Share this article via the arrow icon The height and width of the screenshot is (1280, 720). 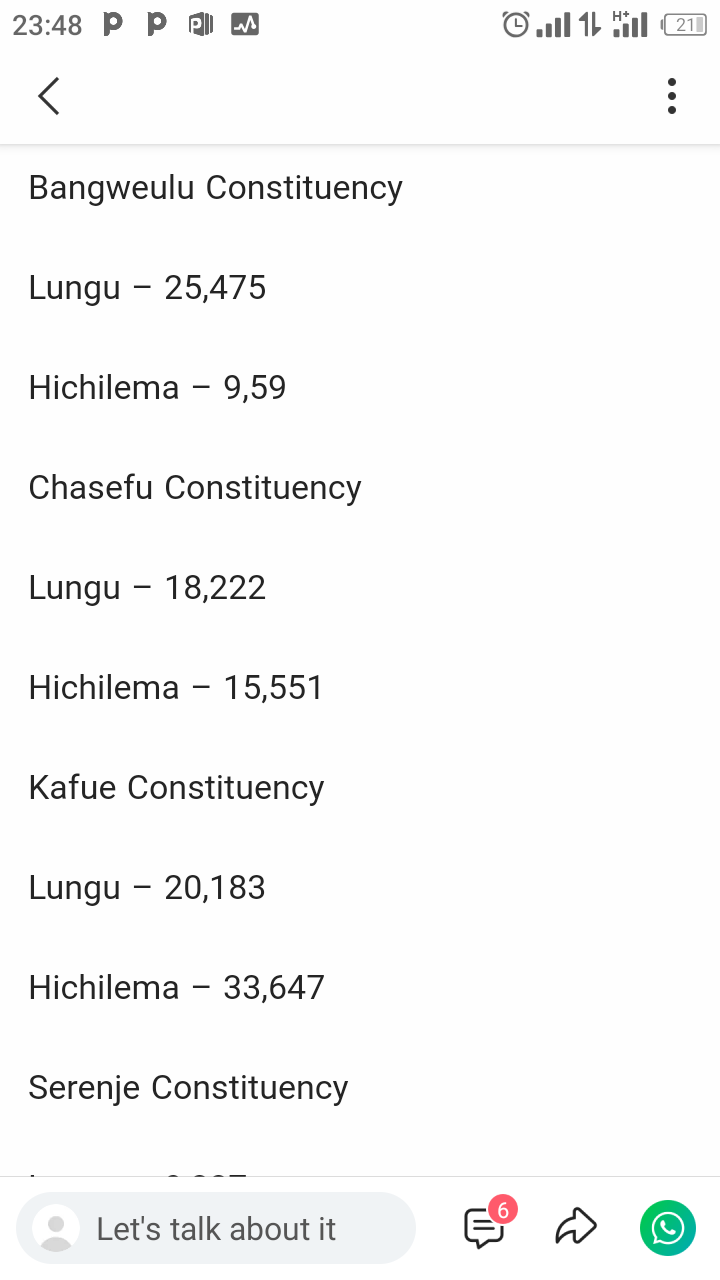click(576, 1227)
